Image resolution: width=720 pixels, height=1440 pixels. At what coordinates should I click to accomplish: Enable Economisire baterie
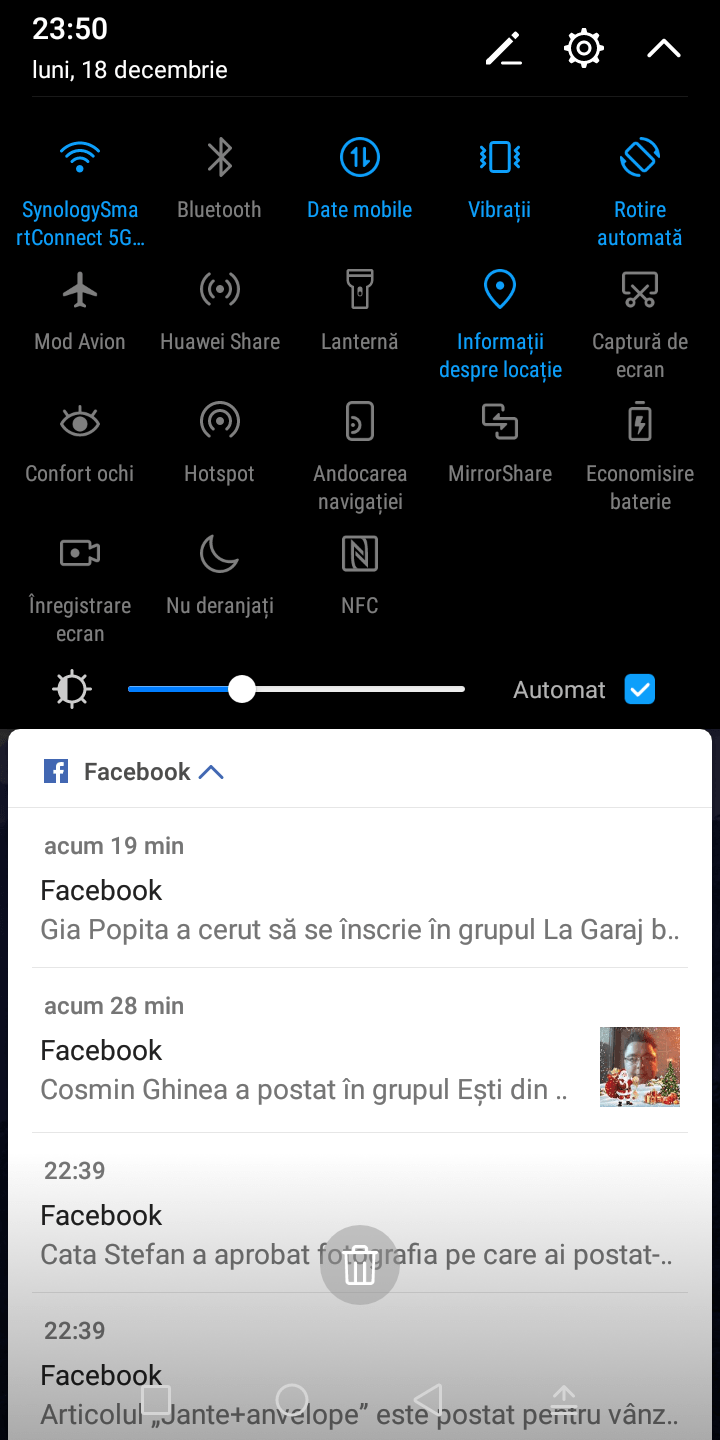click(640, 423)
